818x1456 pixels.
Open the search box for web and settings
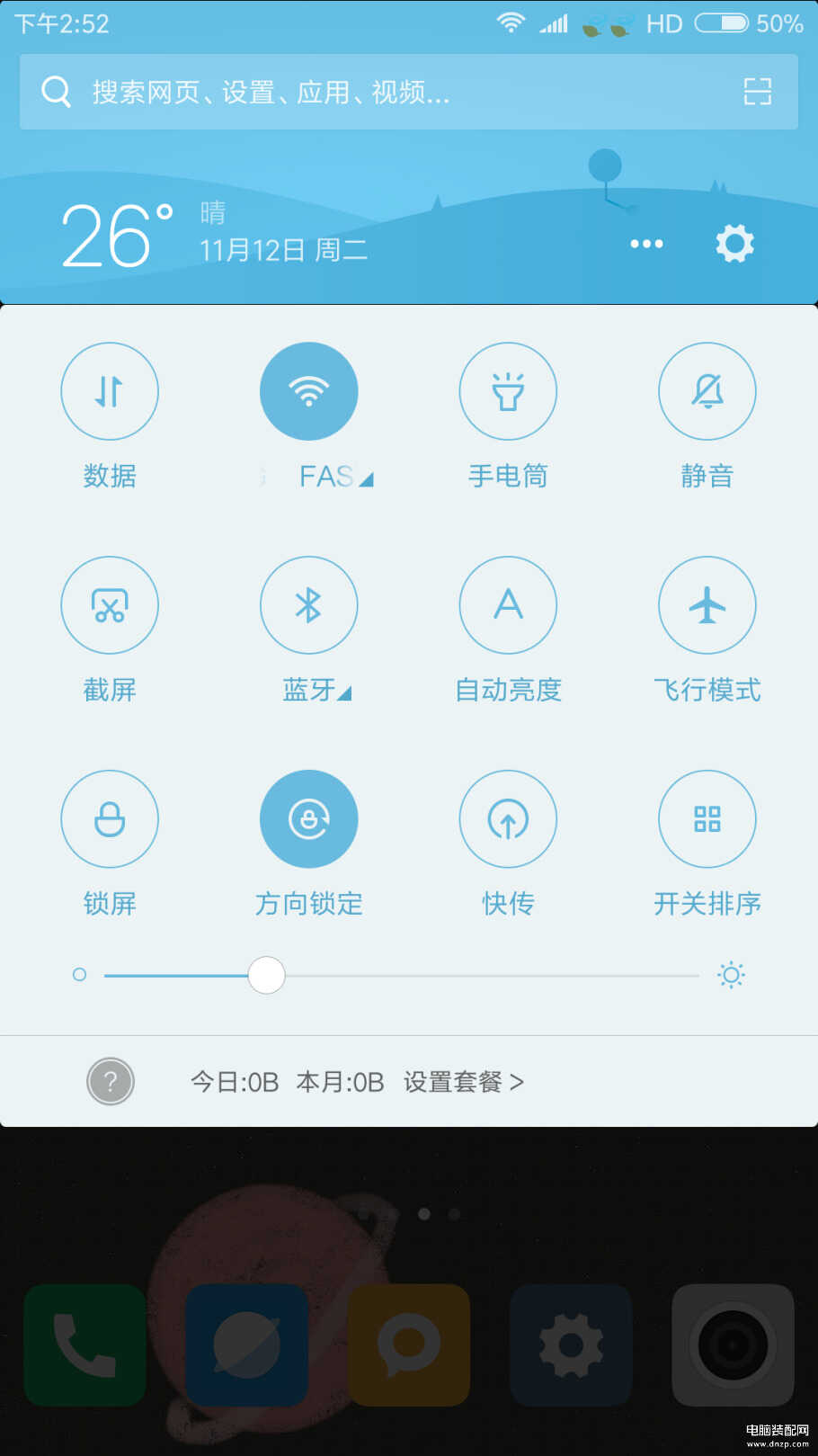click(360, 92)
